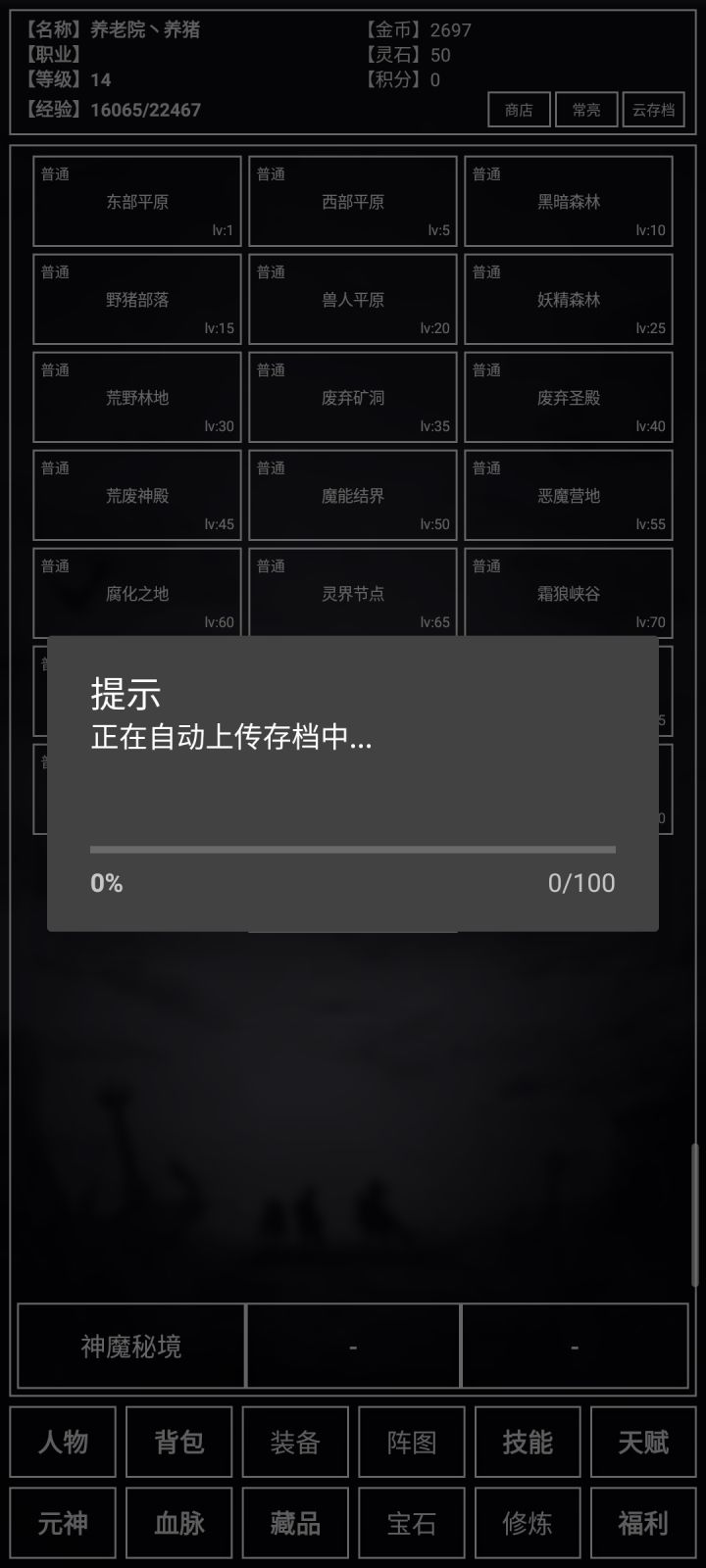Open the 藏品 (Collection) panel
This screenshot has height=1568, width=706.
pyautogui.click(x=294, y=1523)
